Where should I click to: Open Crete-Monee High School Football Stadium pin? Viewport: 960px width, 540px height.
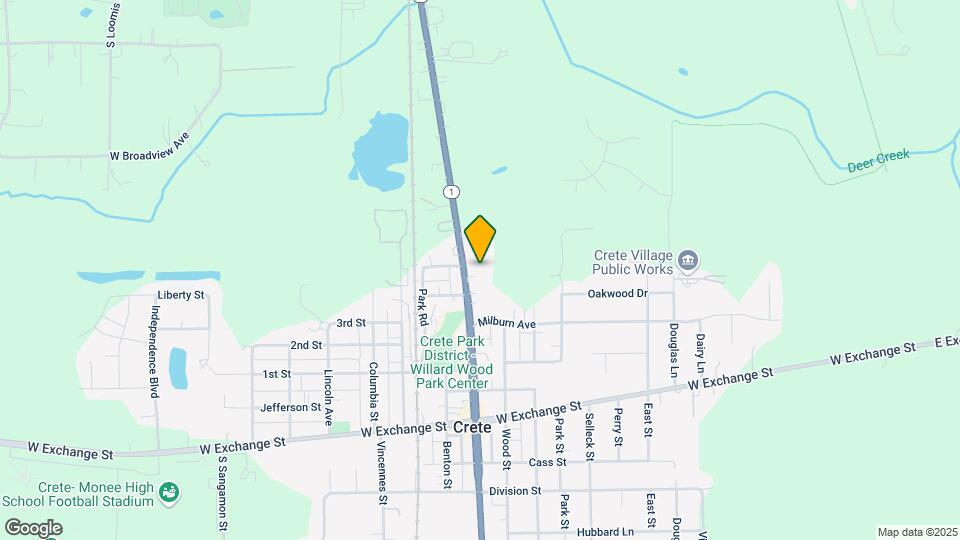[x=170, y=493]
